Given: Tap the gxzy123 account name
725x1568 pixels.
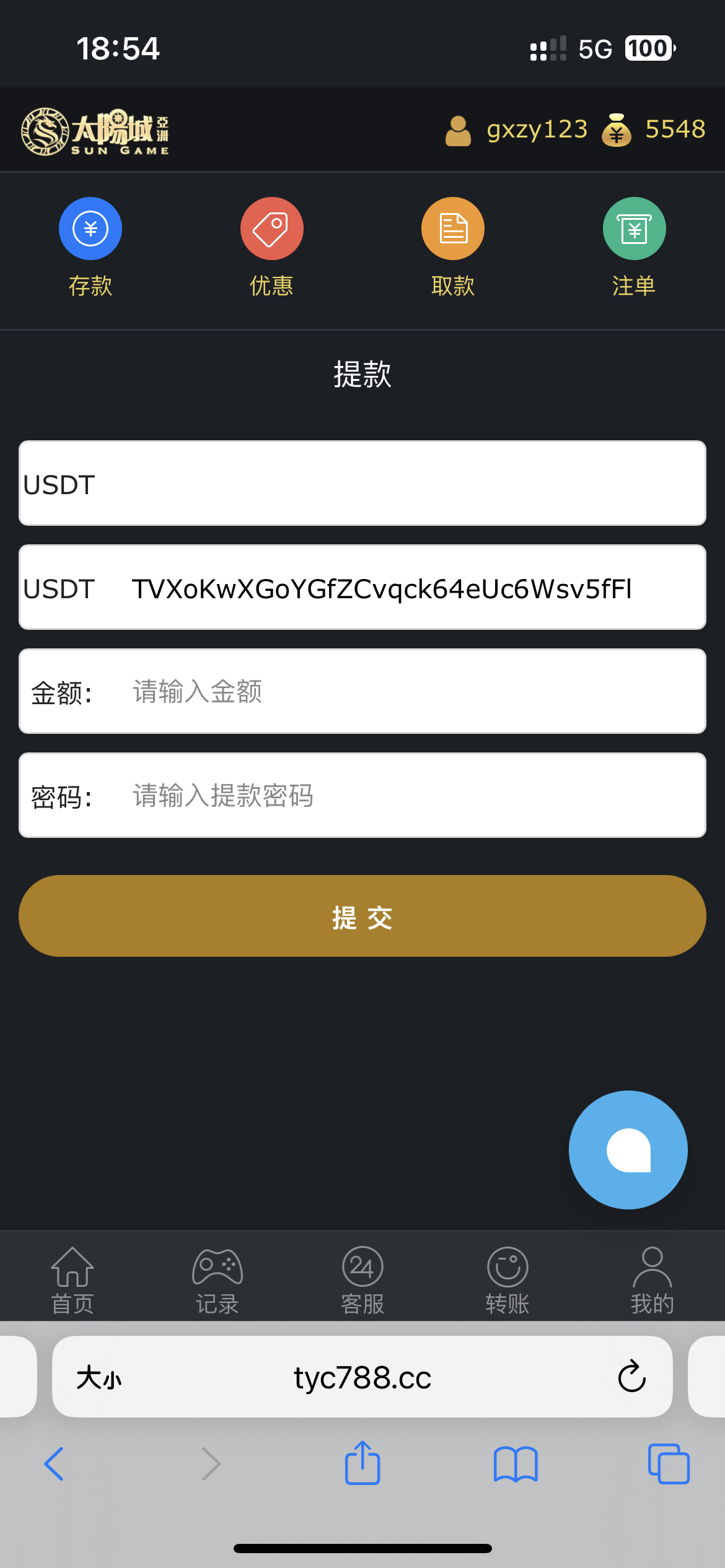Looking at the screenshot, I should [537, 130].
